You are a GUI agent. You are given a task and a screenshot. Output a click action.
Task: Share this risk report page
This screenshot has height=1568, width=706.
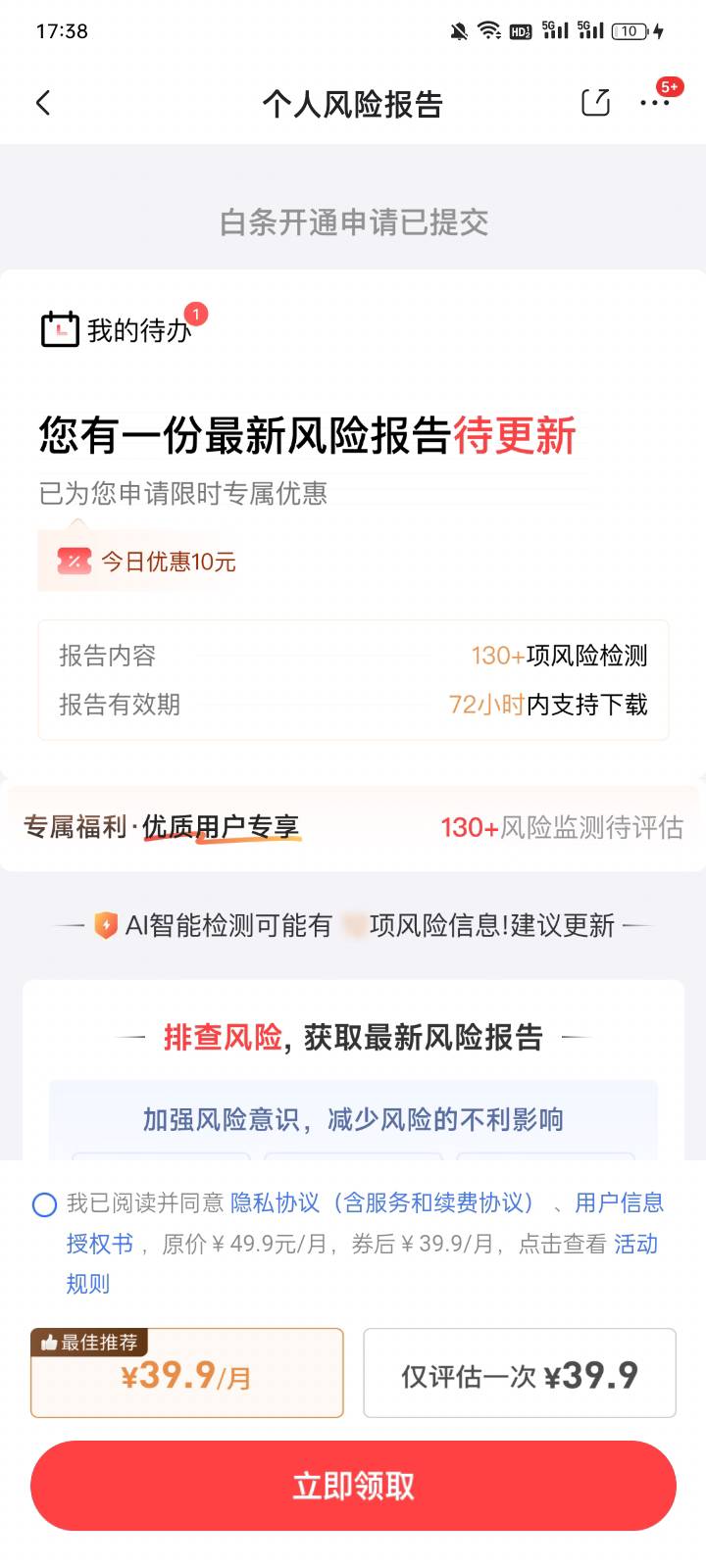tap(595, 103)
